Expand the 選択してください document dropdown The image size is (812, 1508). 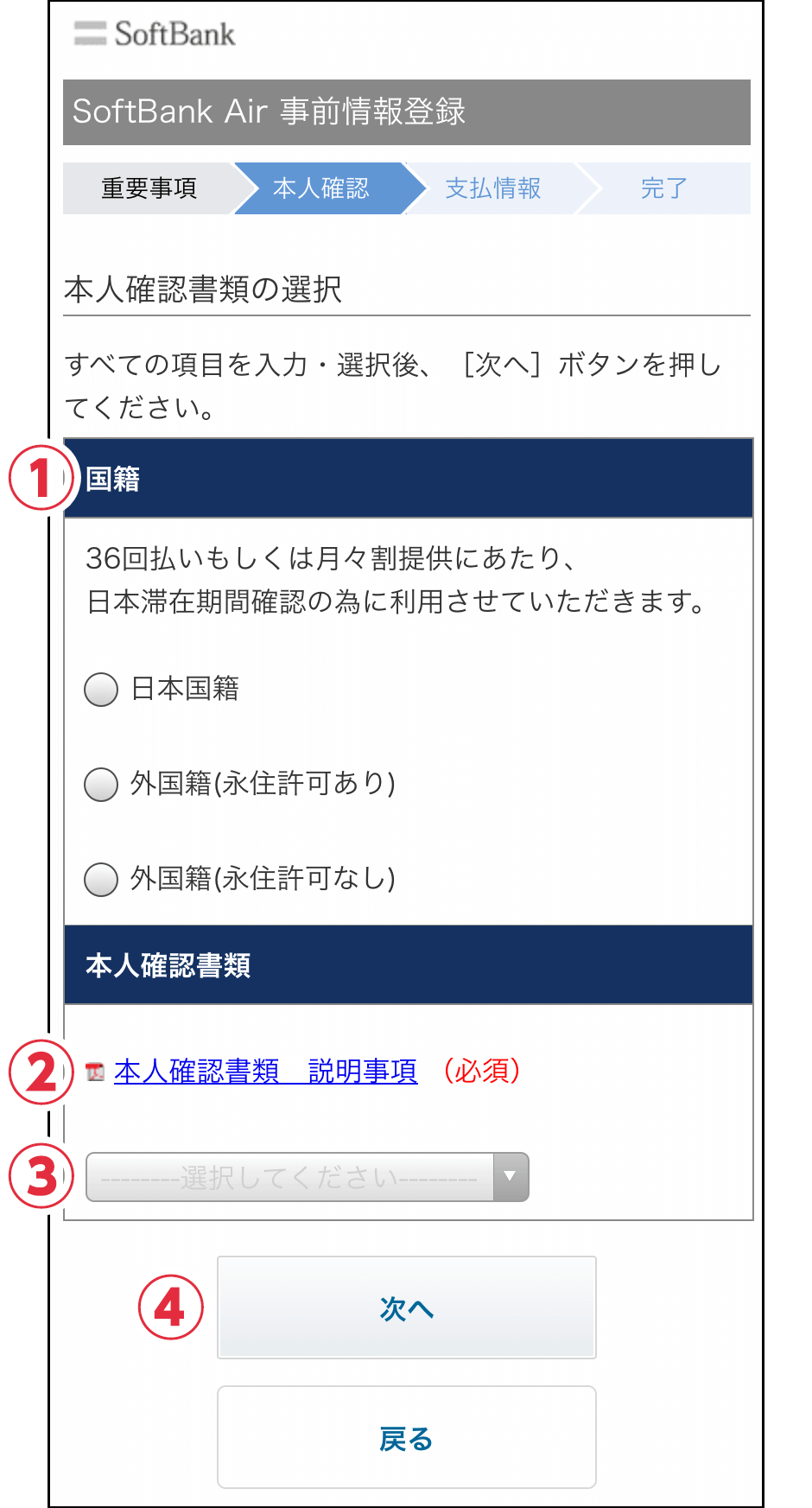308,1177
